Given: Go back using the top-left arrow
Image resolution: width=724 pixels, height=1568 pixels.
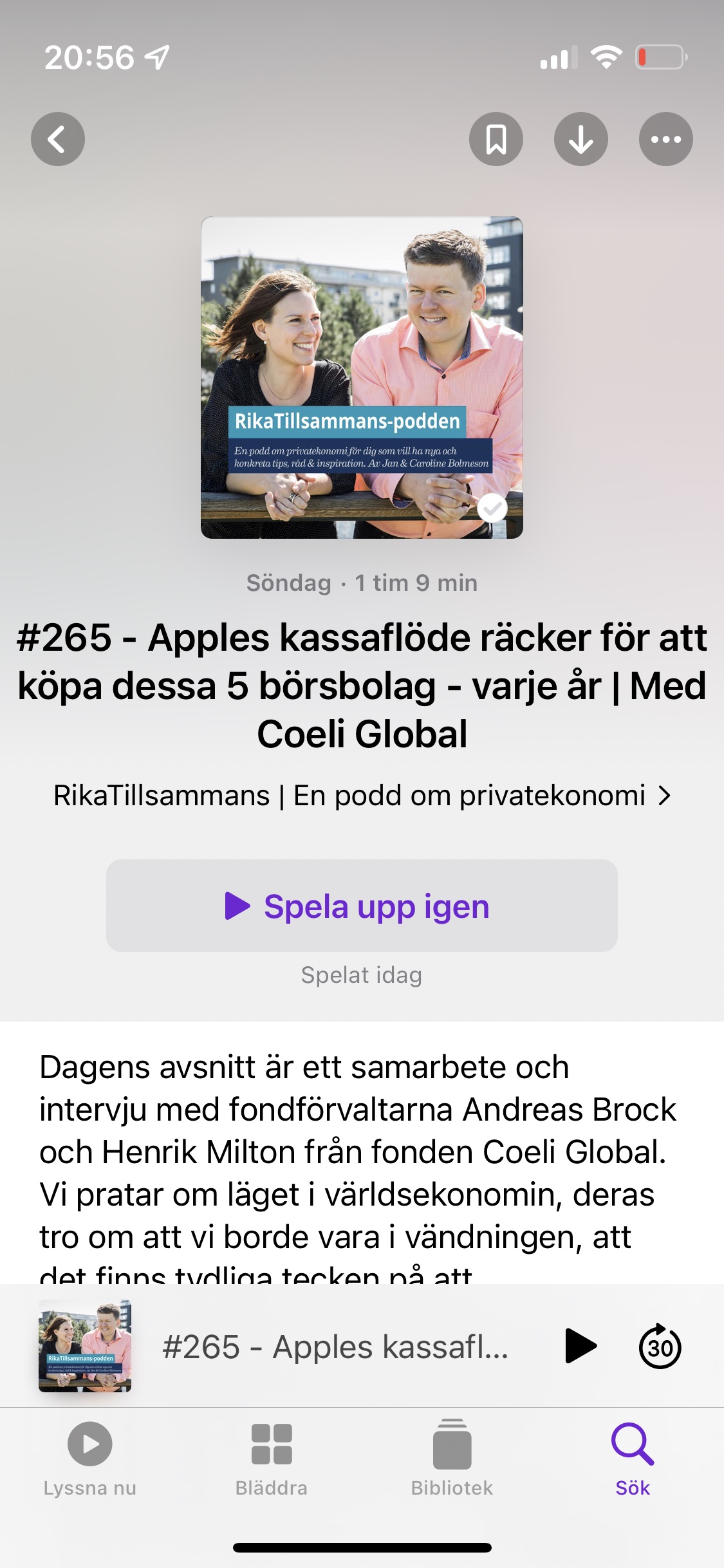Looking at the screenshot, I should 58,139.
